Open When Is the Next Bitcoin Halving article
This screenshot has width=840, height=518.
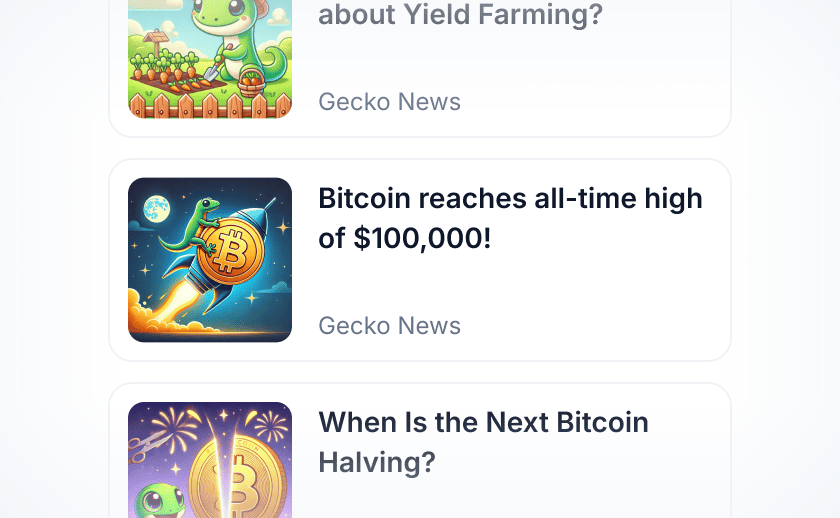[483, 441]
